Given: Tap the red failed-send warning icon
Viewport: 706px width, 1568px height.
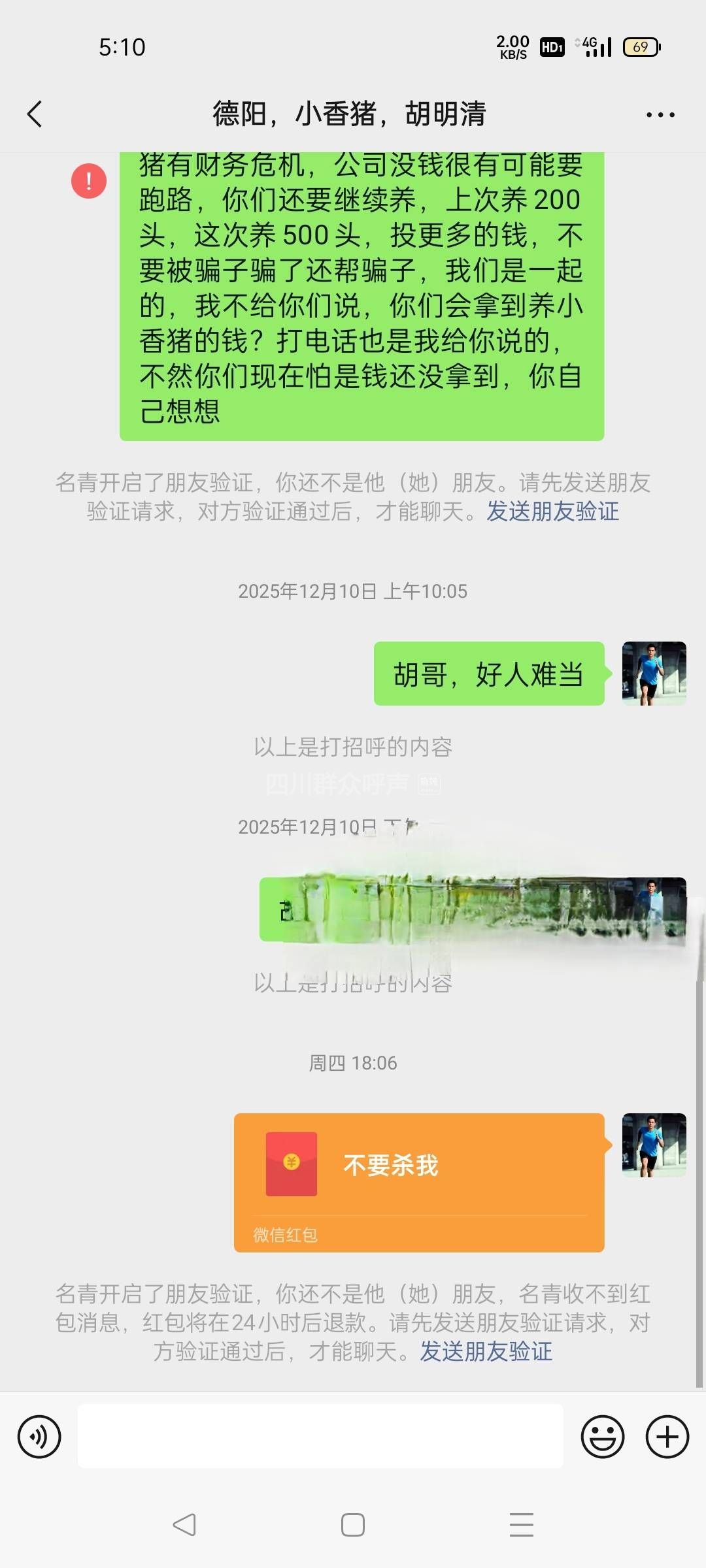Looking at the screenshot, I should click(89, 181).
